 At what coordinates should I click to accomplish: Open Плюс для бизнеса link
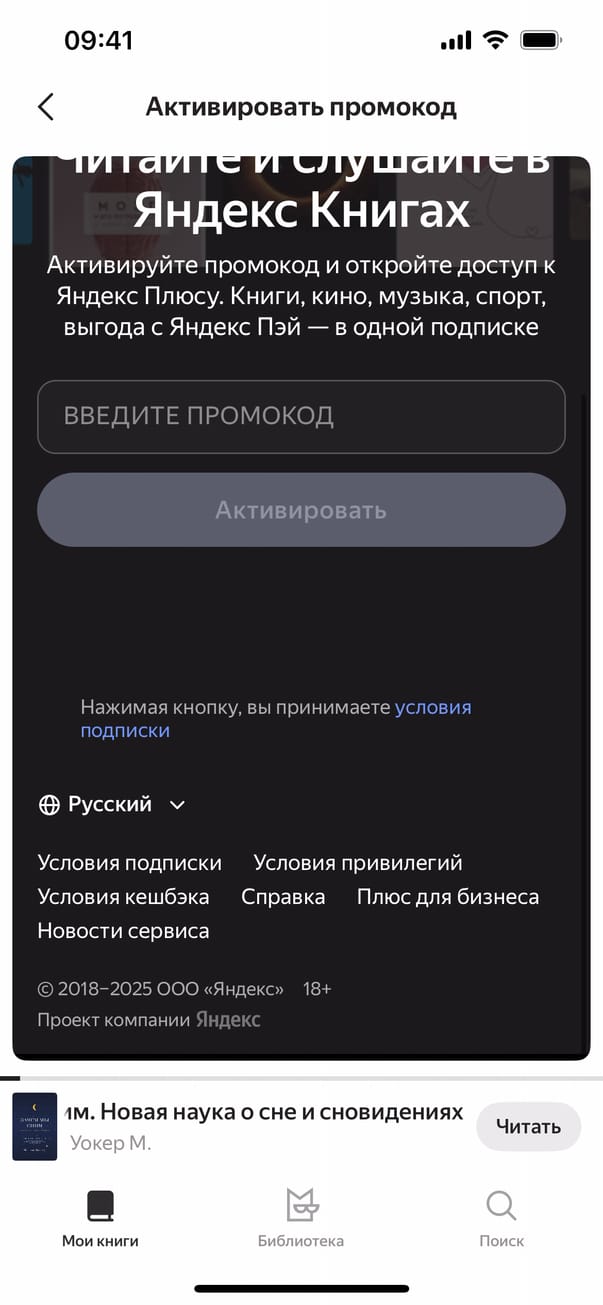coord(448,897)
